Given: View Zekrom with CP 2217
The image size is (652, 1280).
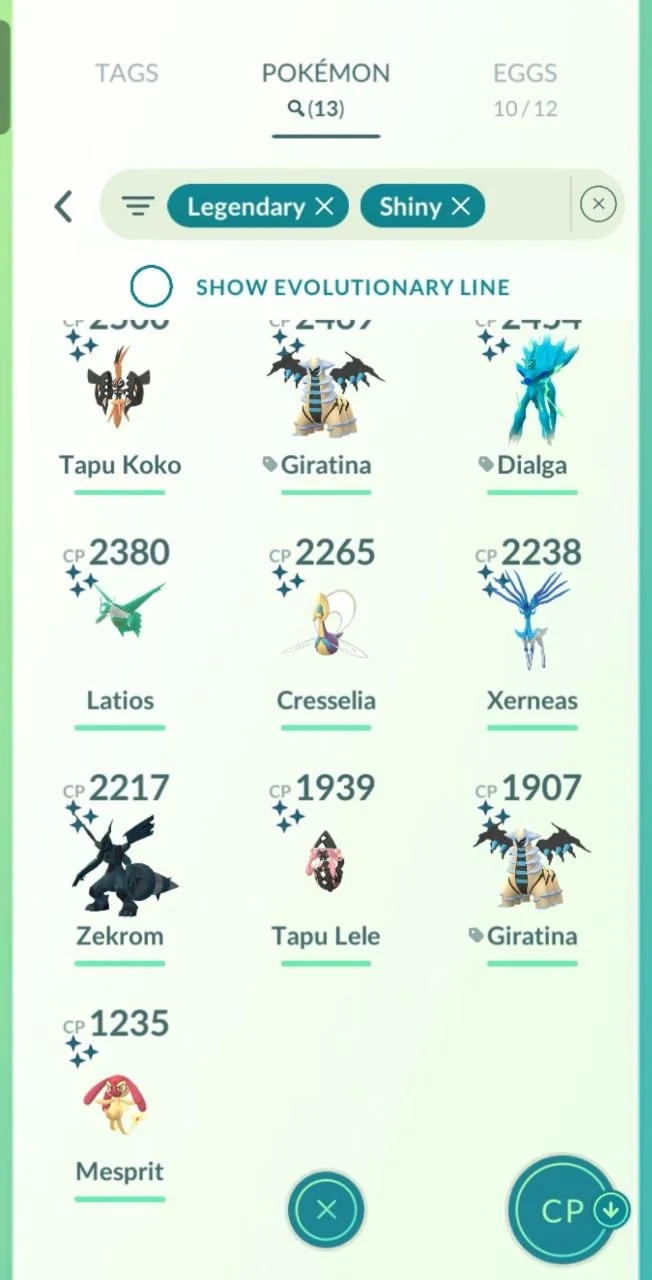Looking at the screenshot, I should (120, 868).
